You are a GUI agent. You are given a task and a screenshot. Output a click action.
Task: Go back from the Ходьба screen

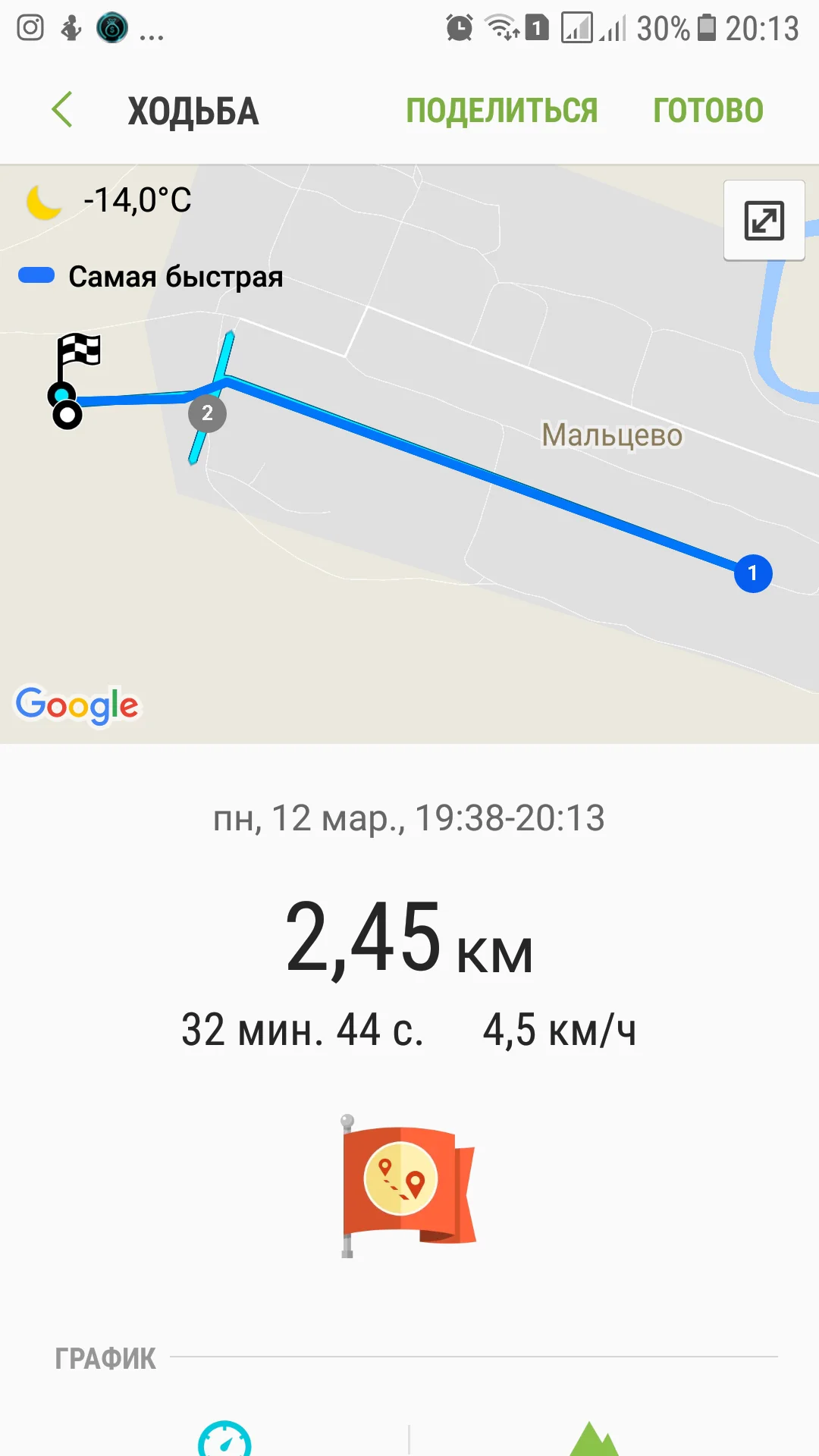63,110
